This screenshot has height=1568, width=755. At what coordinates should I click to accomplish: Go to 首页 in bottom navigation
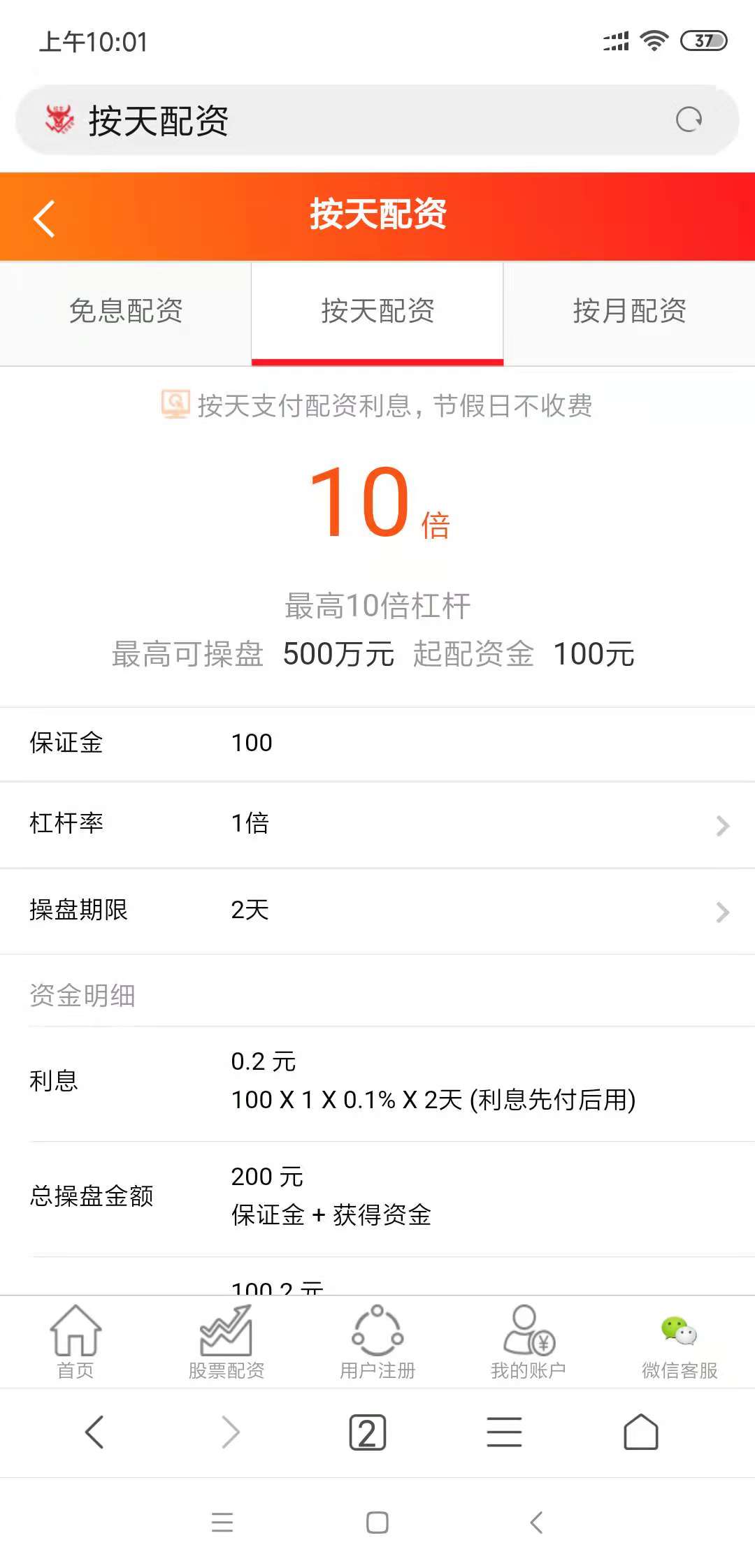75,1342
